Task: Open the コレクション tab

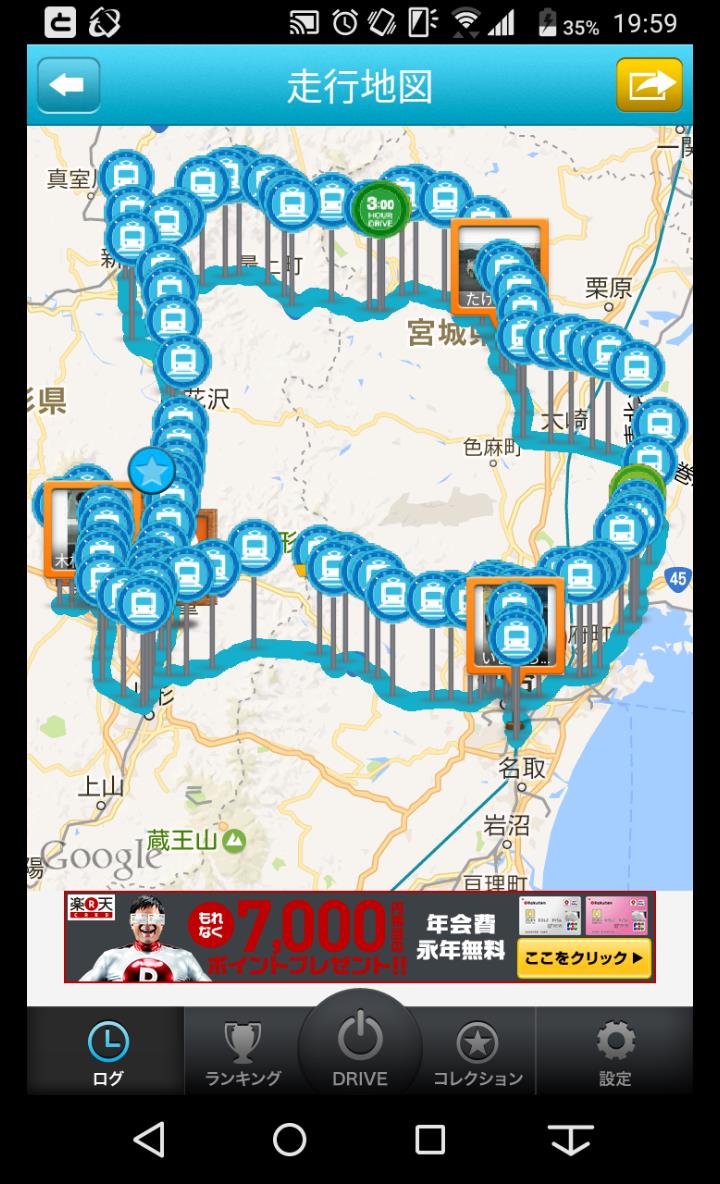Action: click(x=477, y=1052)
